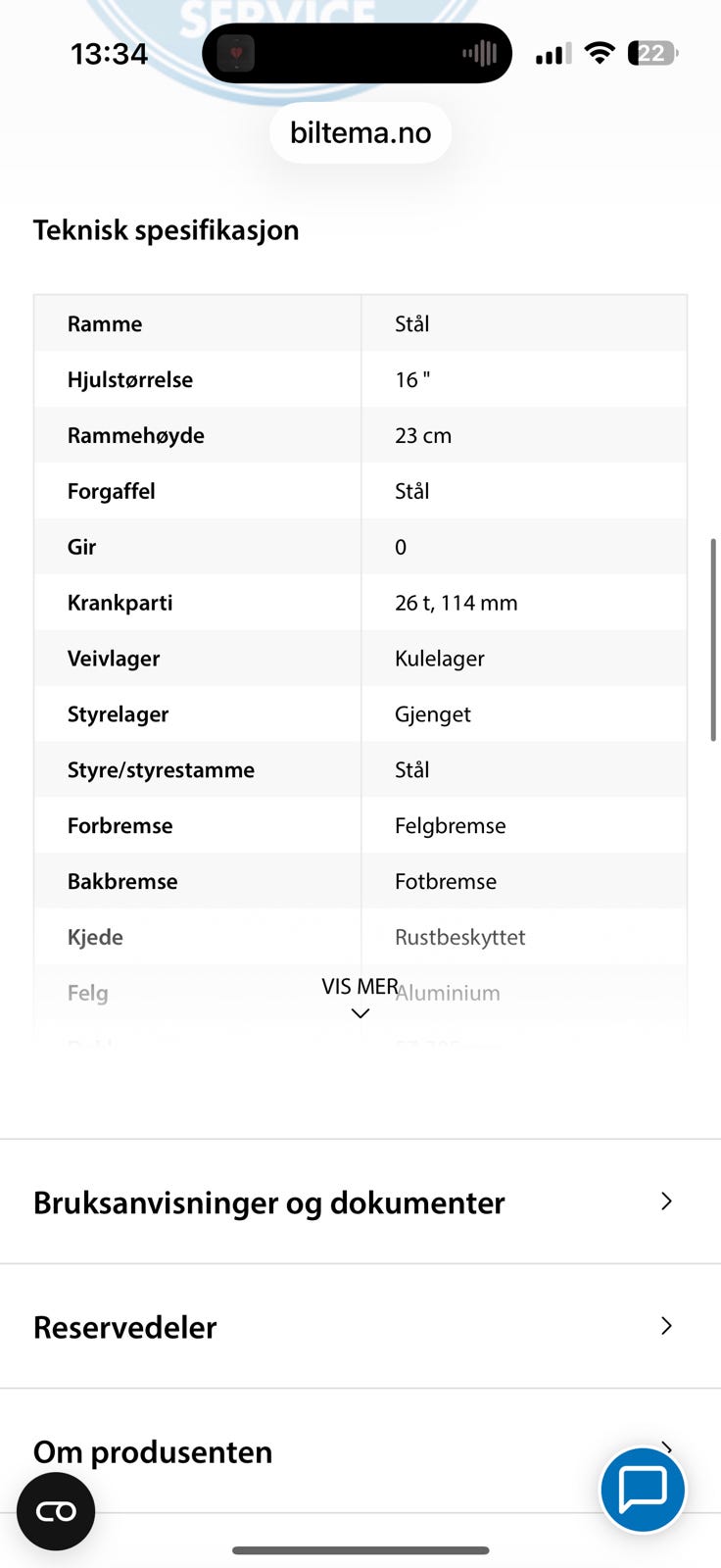Tap the Wi-Fi indicator in status bar
This screenshot has width=721, height=1568.
tap(600, 53)
